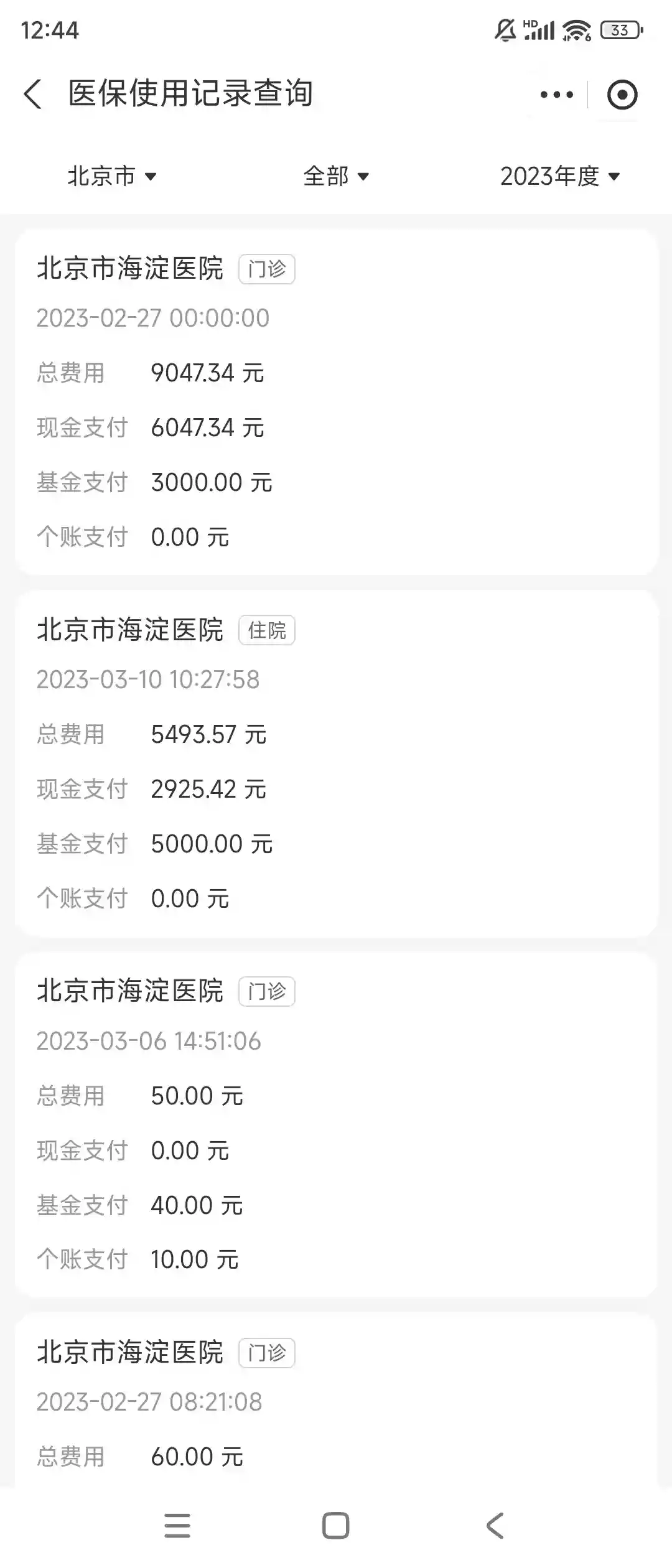Change the 2023年度 year selection

(560, 177)
